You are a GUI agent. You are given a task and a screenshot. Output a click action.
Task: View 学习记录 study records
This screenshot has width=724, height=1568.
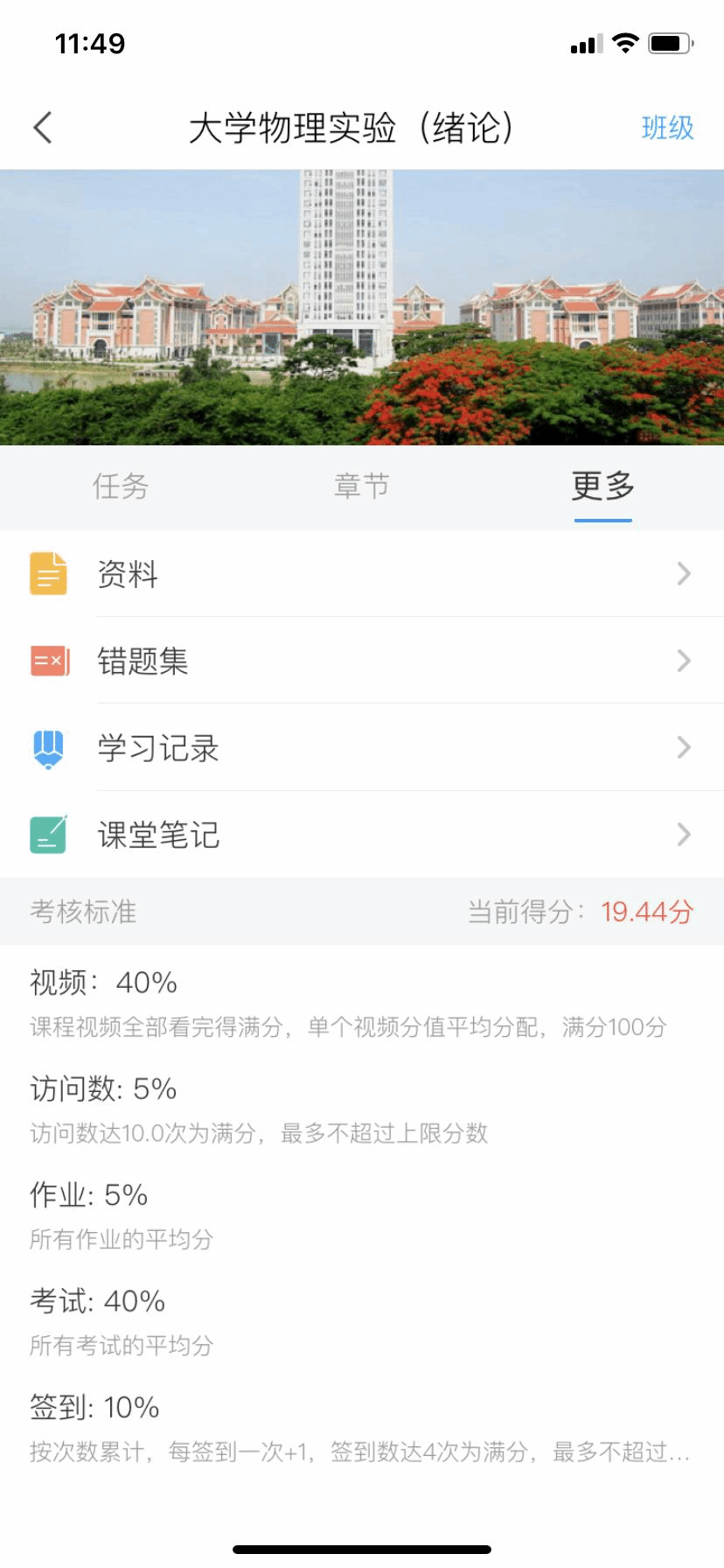point(362,748)
